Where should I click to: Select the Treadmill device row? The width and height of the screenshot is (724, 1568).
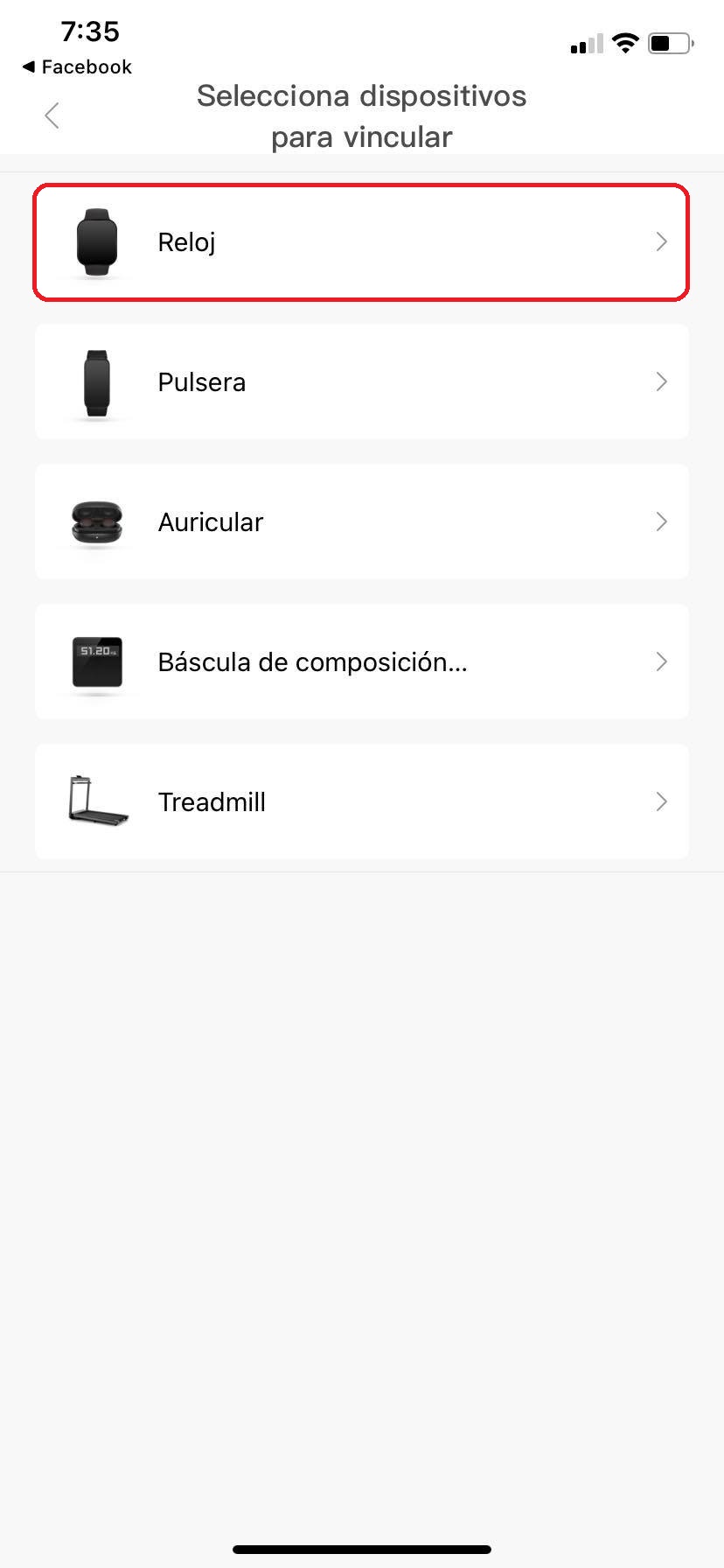click(361, 802)
